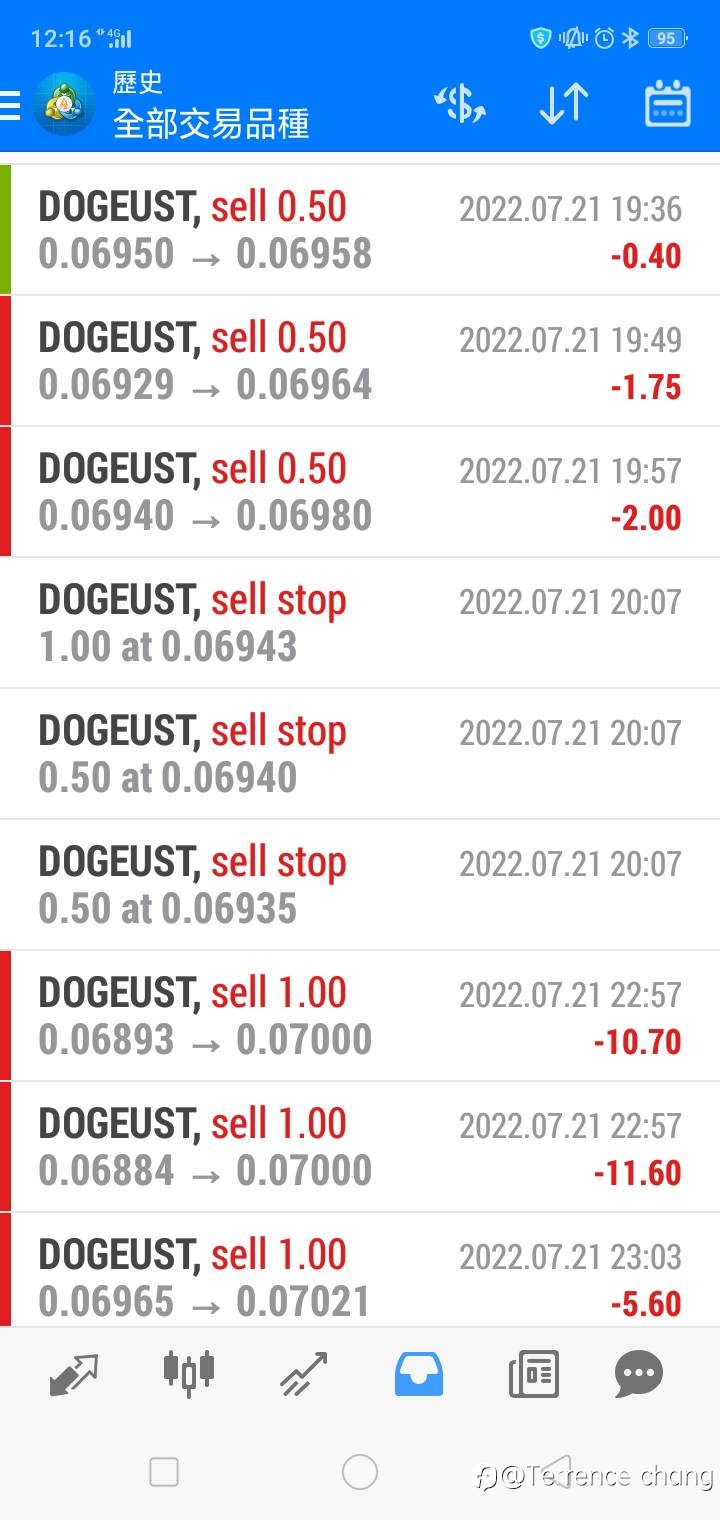Open the sell 0.50 trade closed at -0.40
720x1520 pixels.
point(360,230)
